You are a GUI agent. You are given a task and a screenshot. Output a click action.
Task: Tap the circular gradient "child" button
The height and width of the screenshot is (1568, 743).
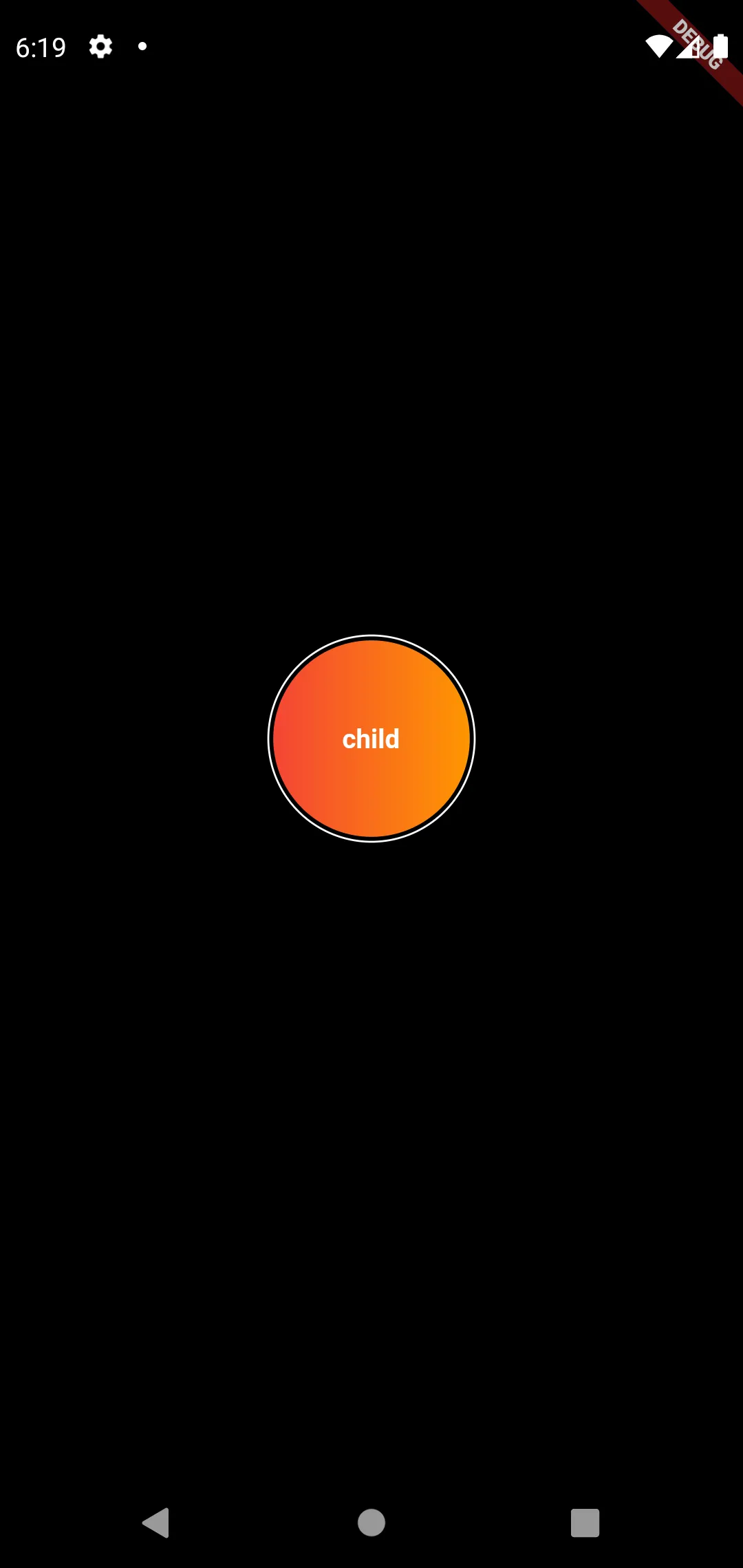pyautogui.click(x=371, y=739)
